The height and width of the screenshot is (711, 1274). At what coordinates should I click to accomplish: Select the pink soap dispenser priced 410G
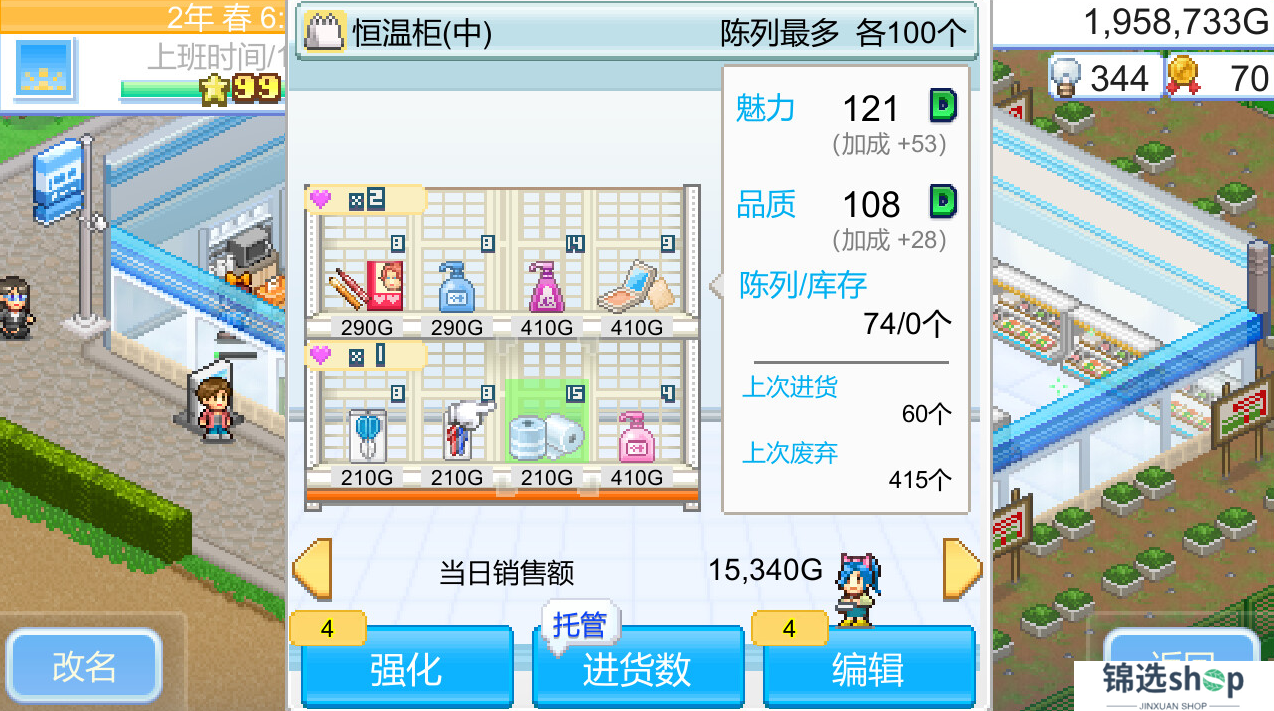(636, 436)
